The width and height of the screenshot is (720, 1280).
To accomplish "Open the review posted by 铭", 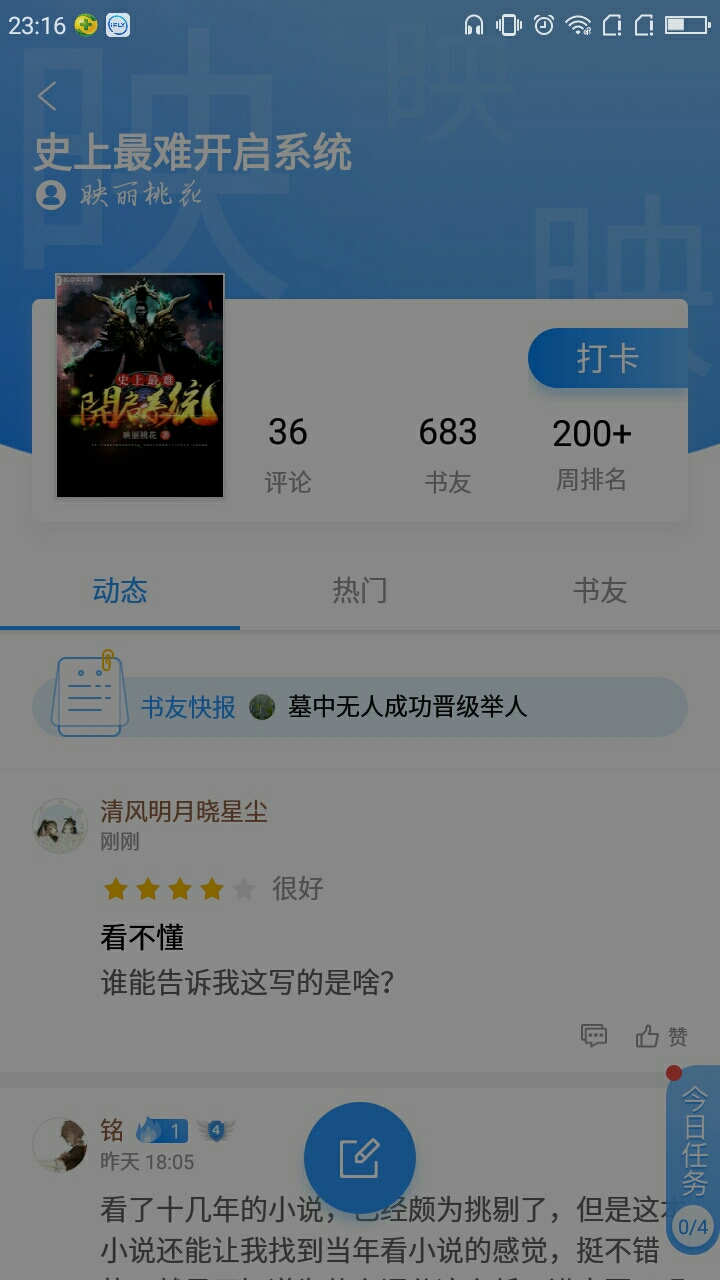I will tap(380, 1230).
